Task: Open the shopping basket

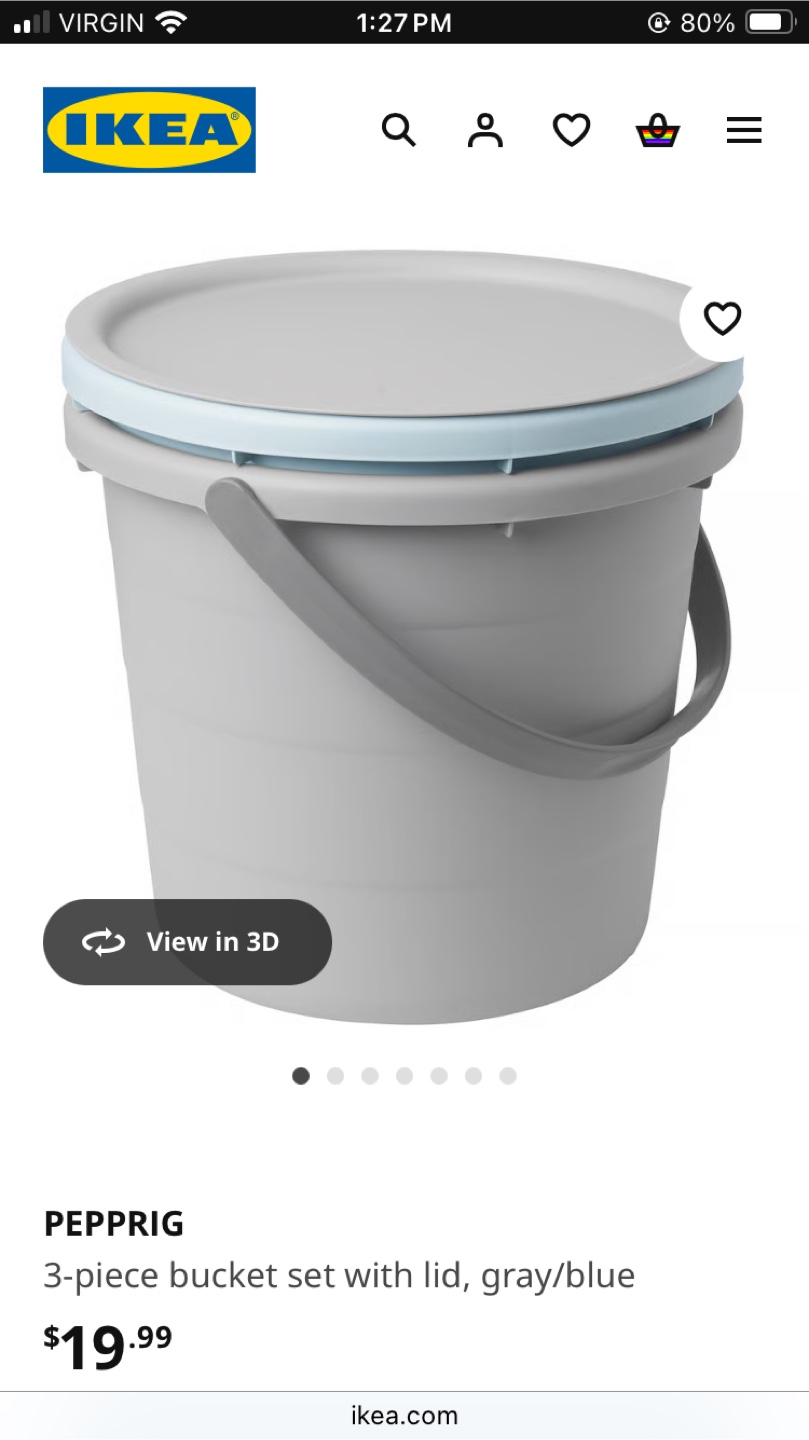Action: click(658, 130)
